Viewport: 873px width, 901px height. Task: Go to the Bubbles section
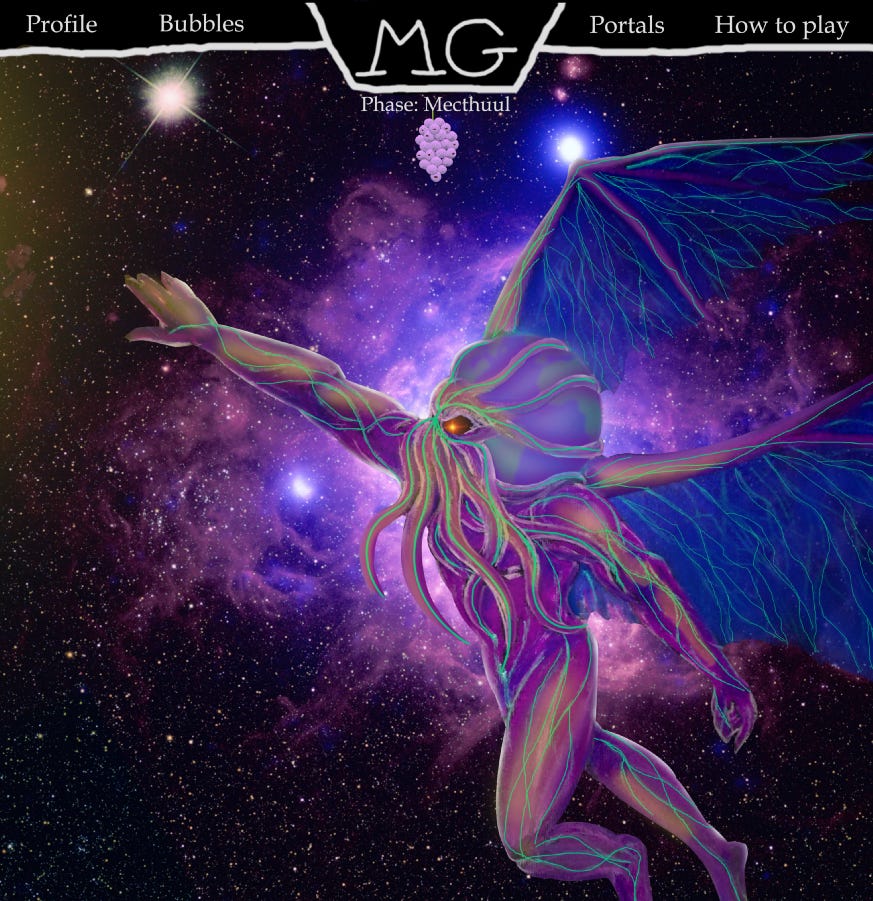point(201,24)
